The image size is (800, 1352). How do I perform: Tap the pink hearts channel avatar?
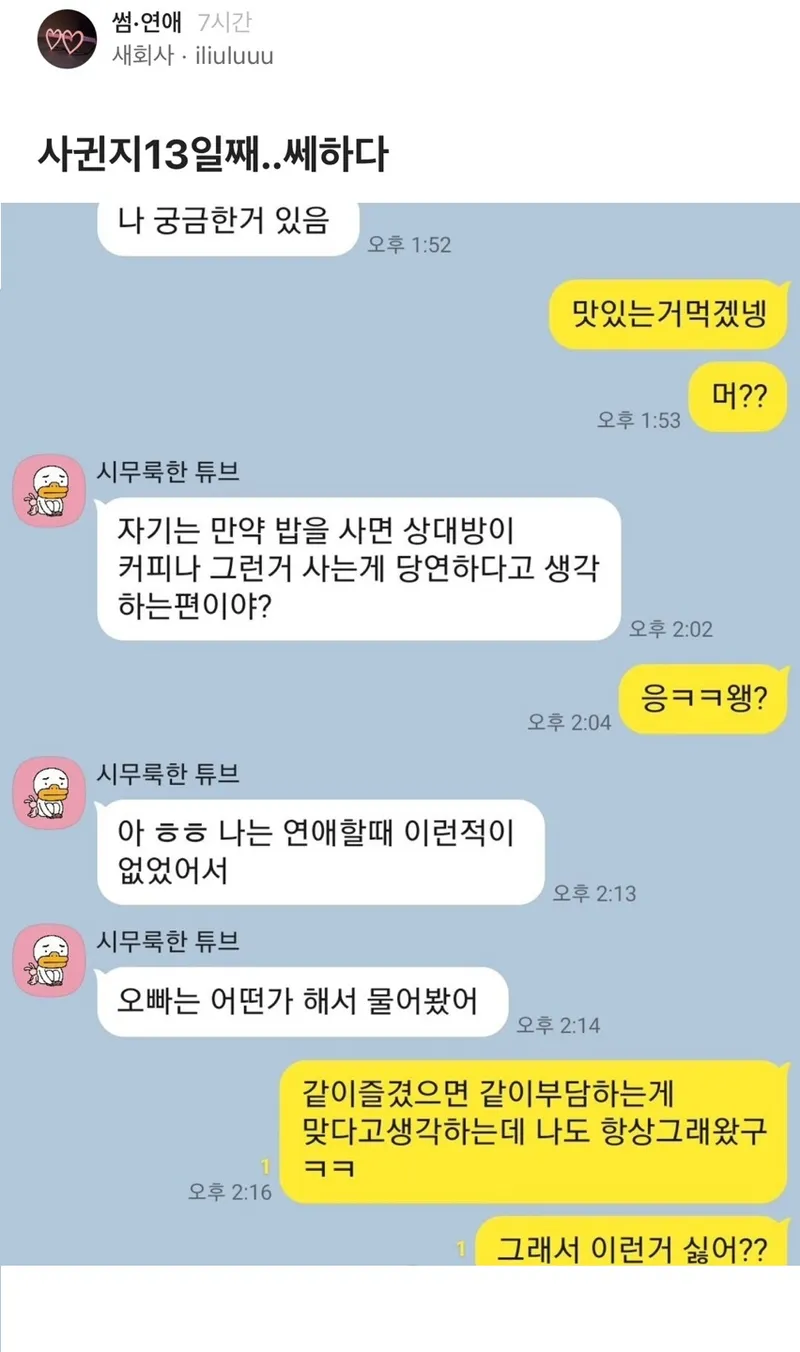[x=67, y=40]
